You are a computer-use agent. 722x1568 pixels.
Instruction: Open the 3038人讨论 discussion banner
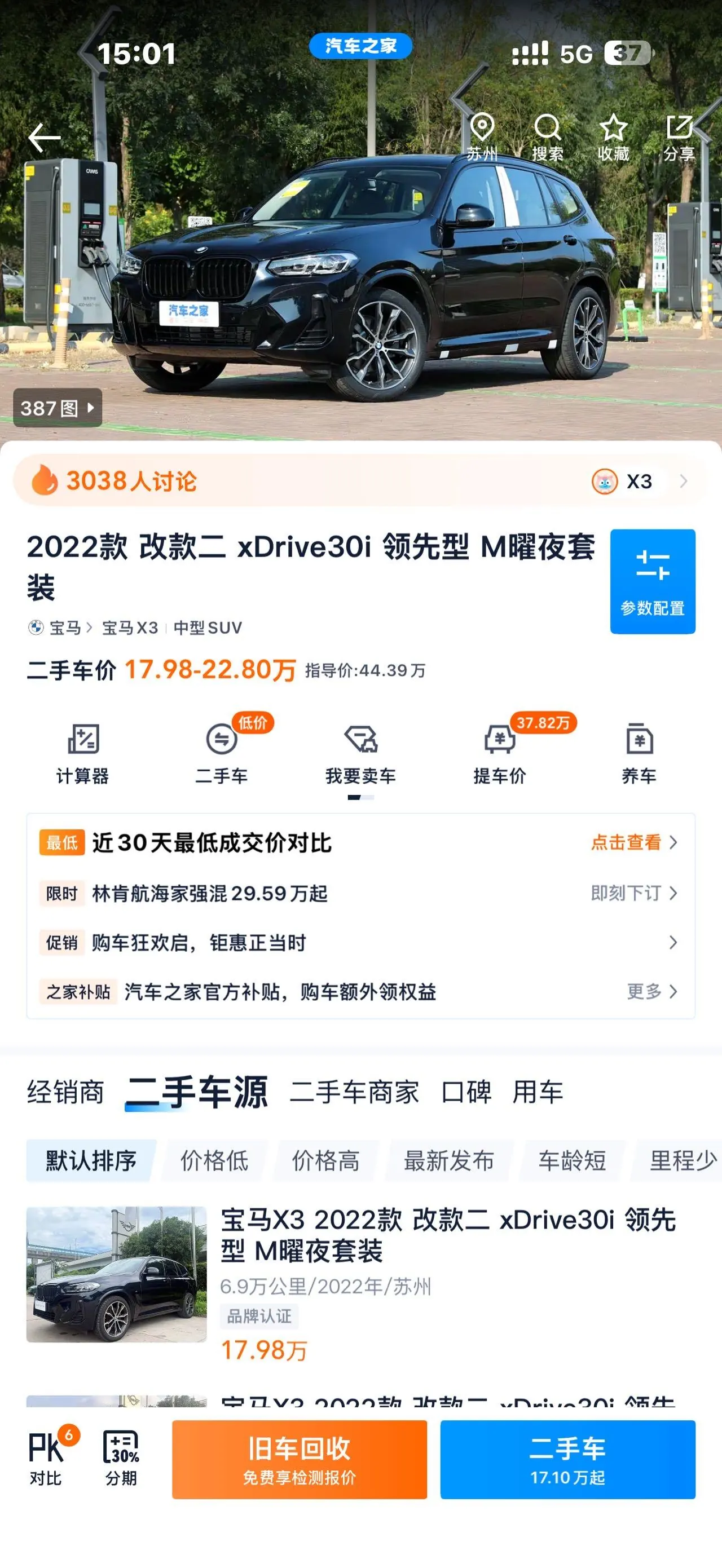tap(360, 481)
